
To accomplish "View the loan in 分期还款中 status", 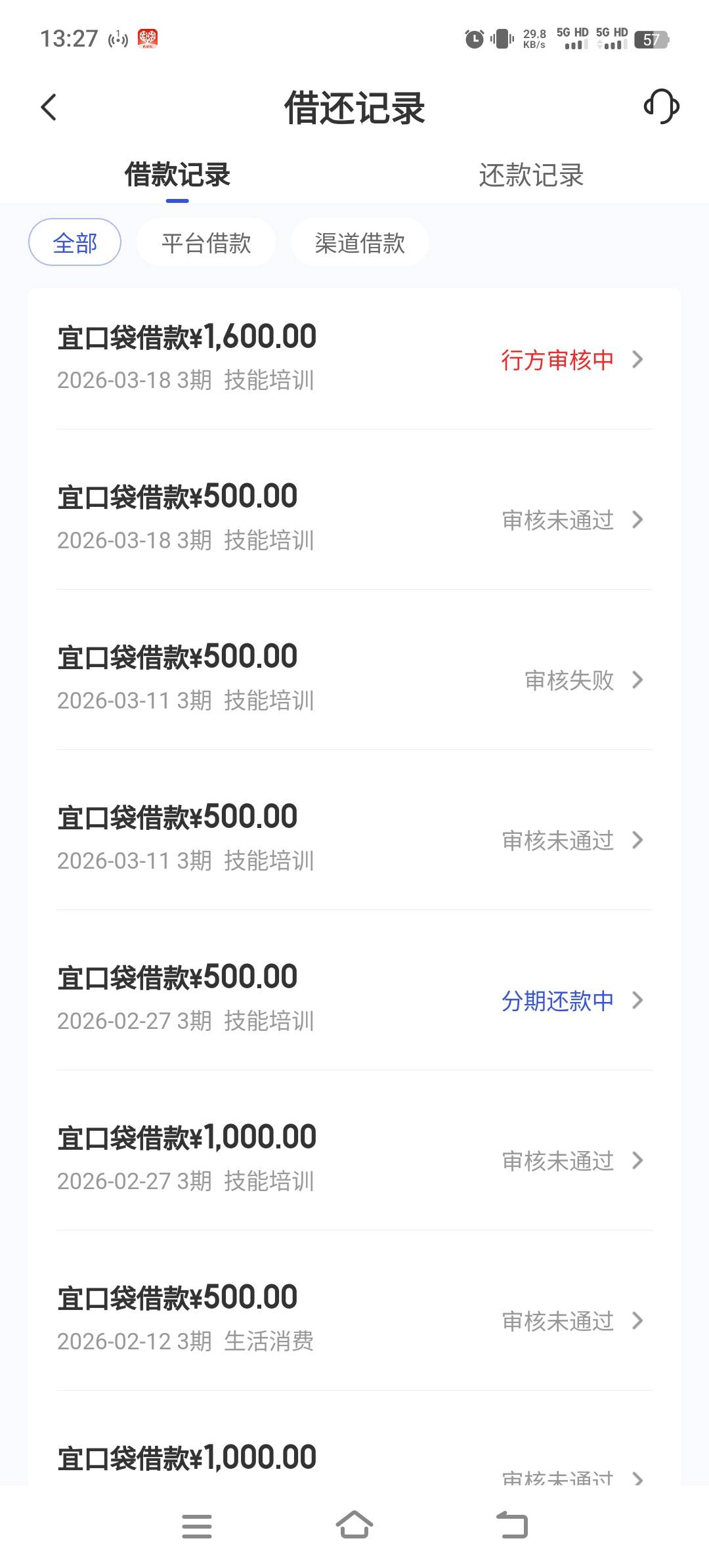I will click(354, 999).
